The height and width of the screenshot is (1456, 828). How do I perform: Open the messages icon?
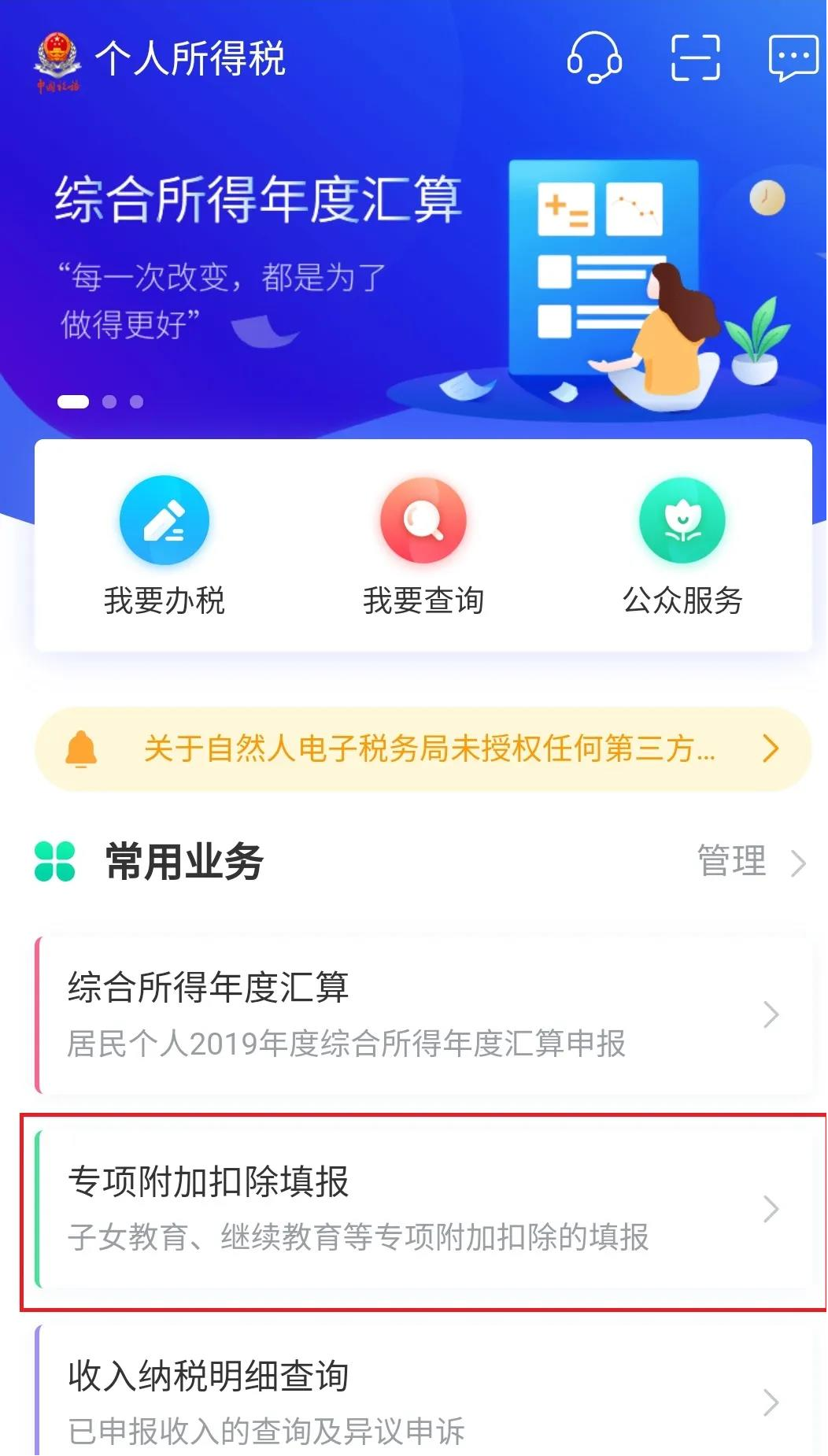793,57
